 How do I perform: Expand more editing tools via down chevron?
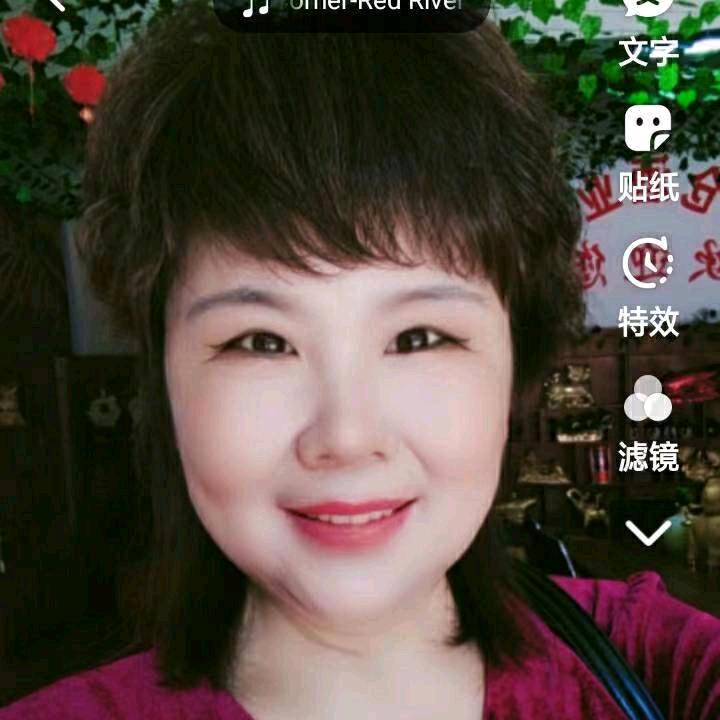coord(648,532)
